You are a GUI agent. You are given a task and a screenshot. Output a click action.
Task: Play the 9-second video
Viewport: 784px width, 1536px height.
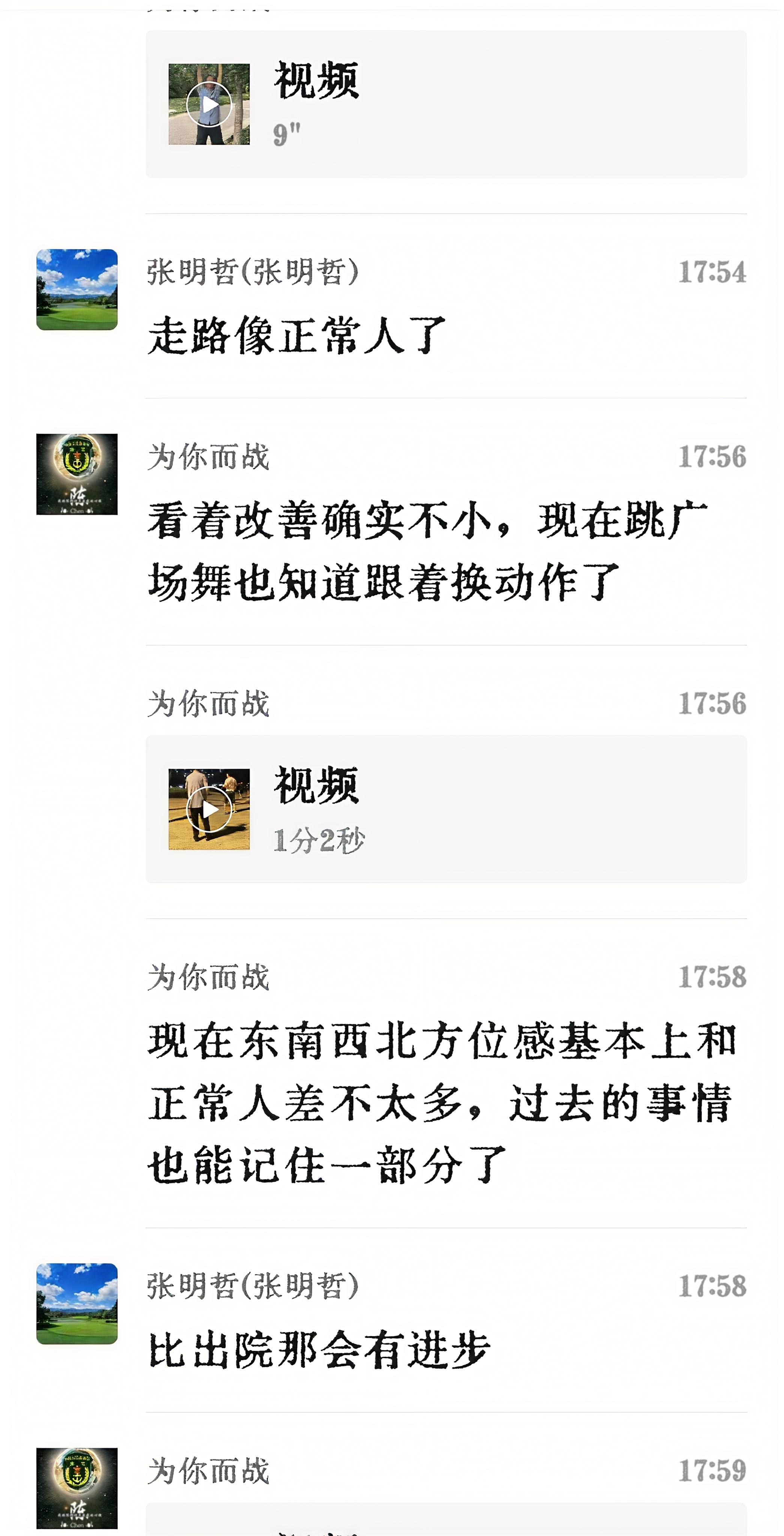[209, 104]
